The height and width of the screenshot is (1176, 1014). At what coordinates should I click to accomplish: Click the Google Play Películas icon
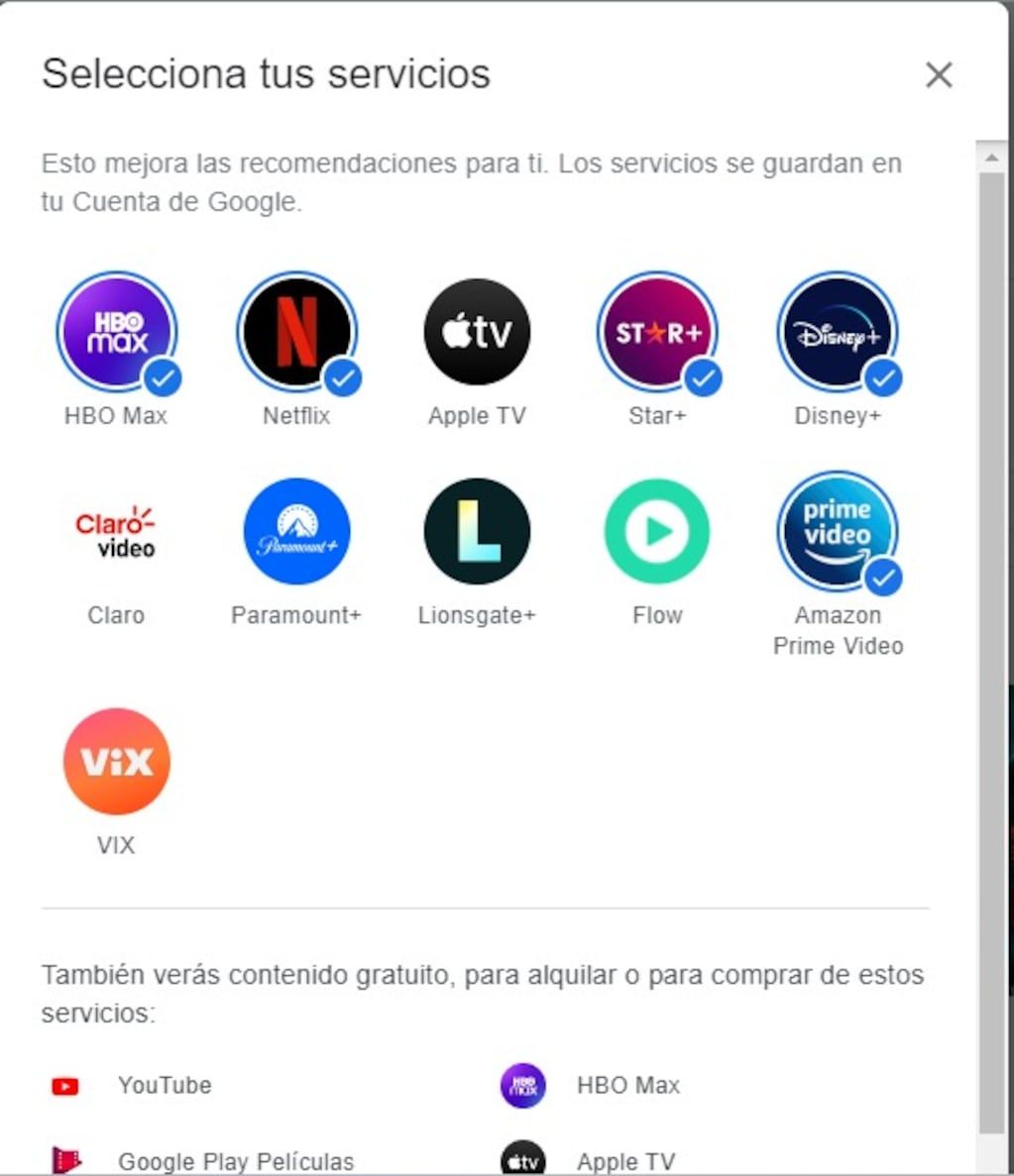click(x=64, y=1160)
